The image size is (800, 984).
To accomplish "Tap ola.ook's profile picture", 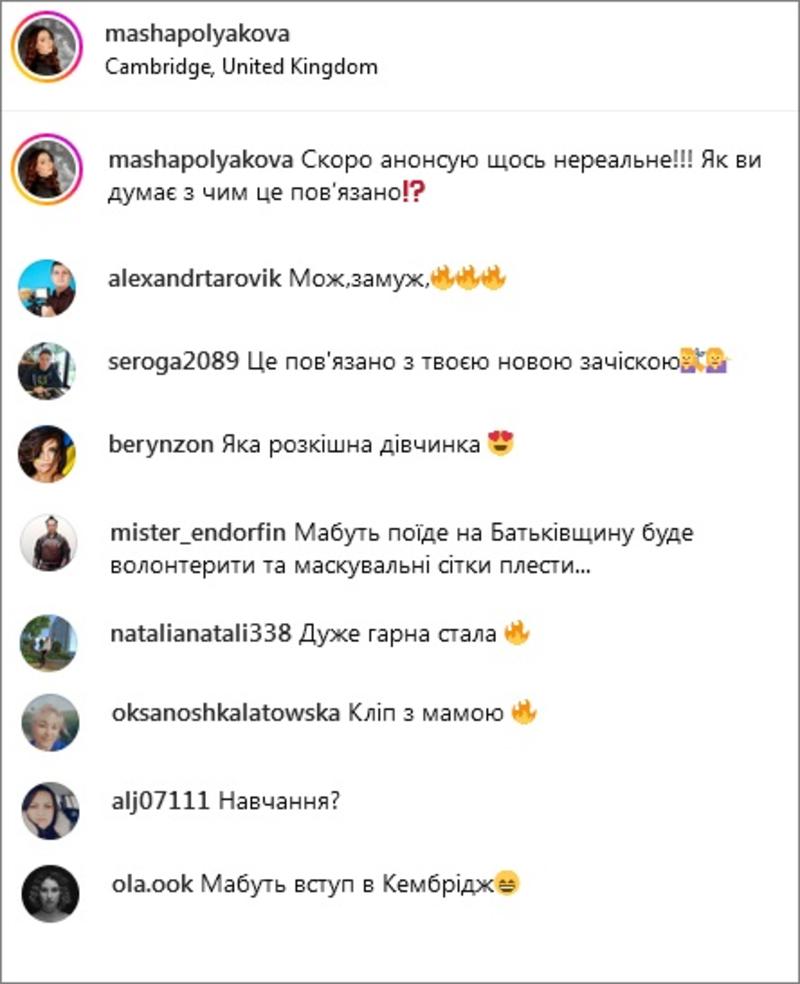I will coord(48,893).
